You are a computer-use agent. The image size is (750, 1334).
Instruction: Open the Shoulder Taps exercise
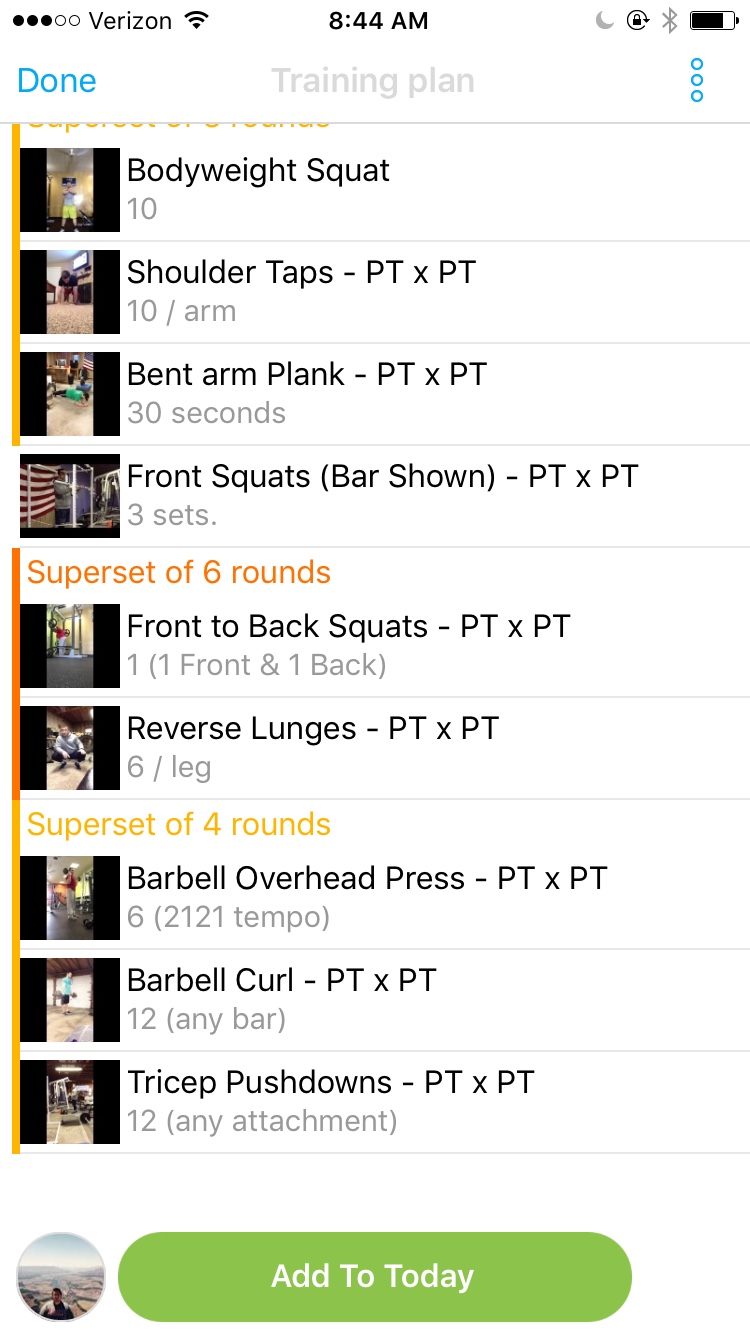click(x=385, y=292)
